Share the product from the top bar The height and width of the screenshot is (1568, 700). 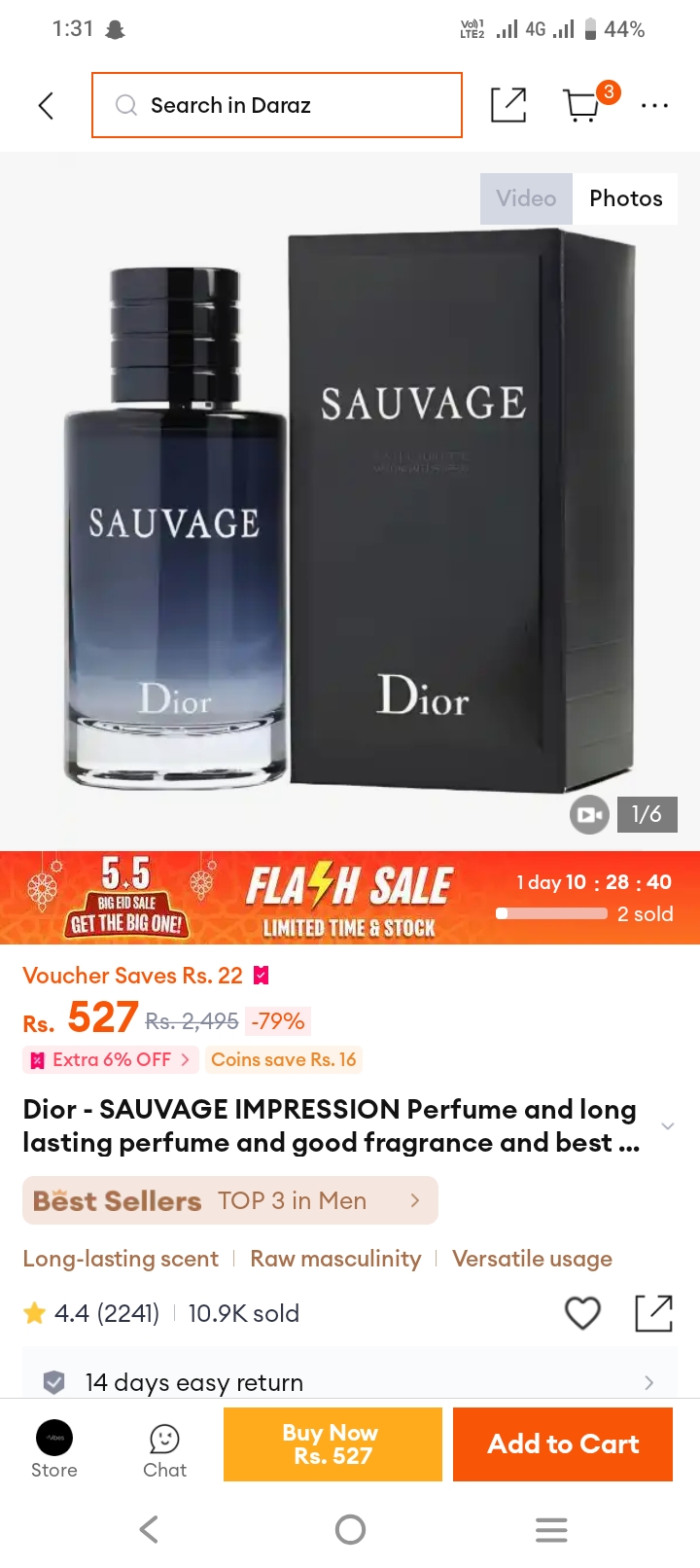point(508,105)
